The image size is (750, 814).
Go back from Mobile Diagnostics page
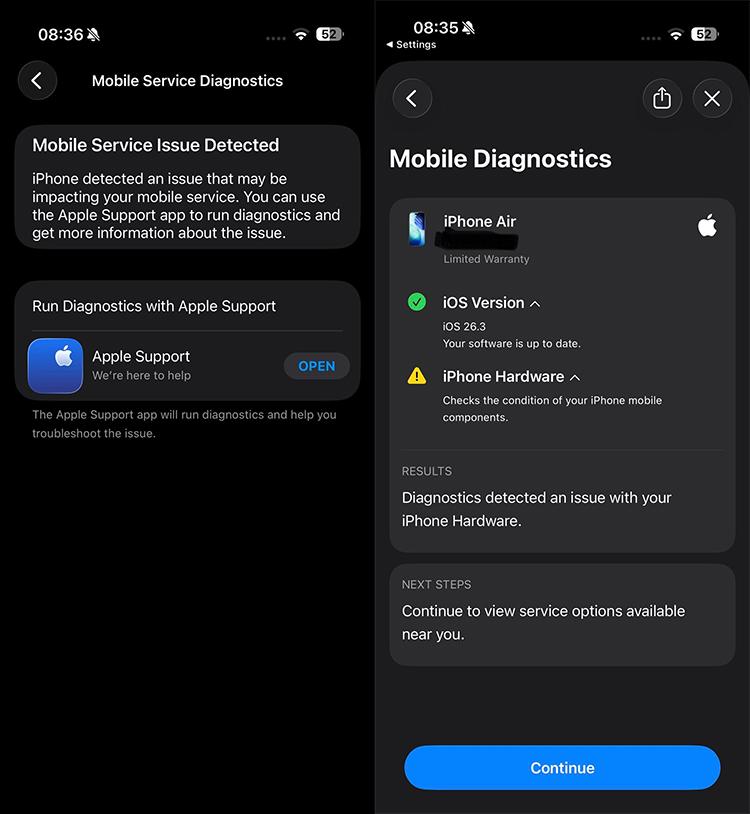point(412,98)
